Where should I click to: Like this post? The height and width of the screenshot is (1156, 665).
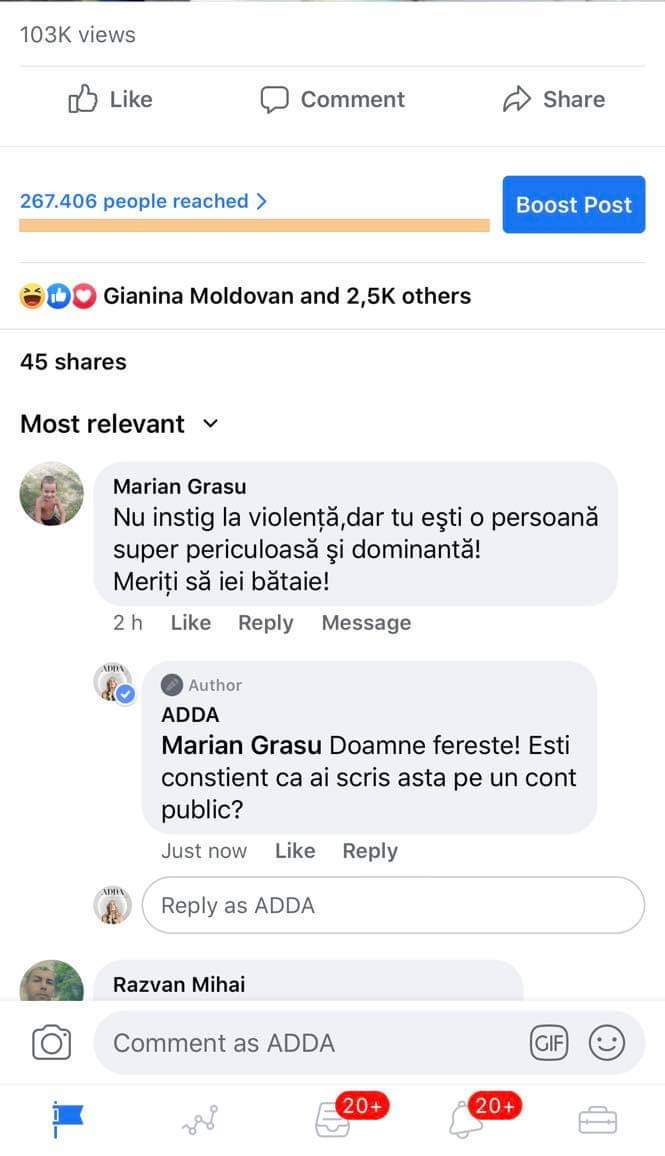[x=110, y=99]
